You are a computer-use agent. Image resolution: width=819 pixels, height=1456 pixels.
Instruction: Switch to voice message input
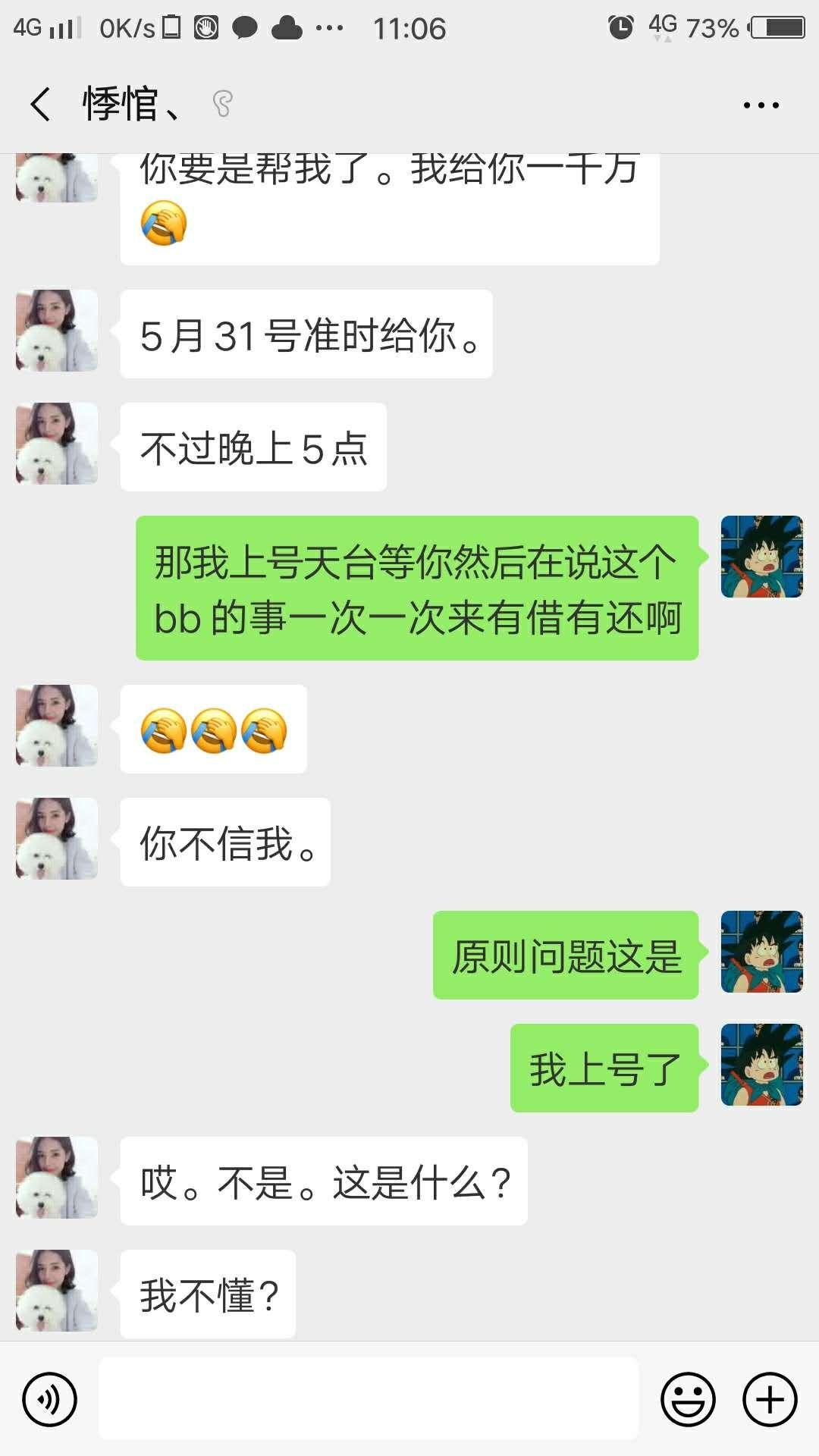point(49,1399)
